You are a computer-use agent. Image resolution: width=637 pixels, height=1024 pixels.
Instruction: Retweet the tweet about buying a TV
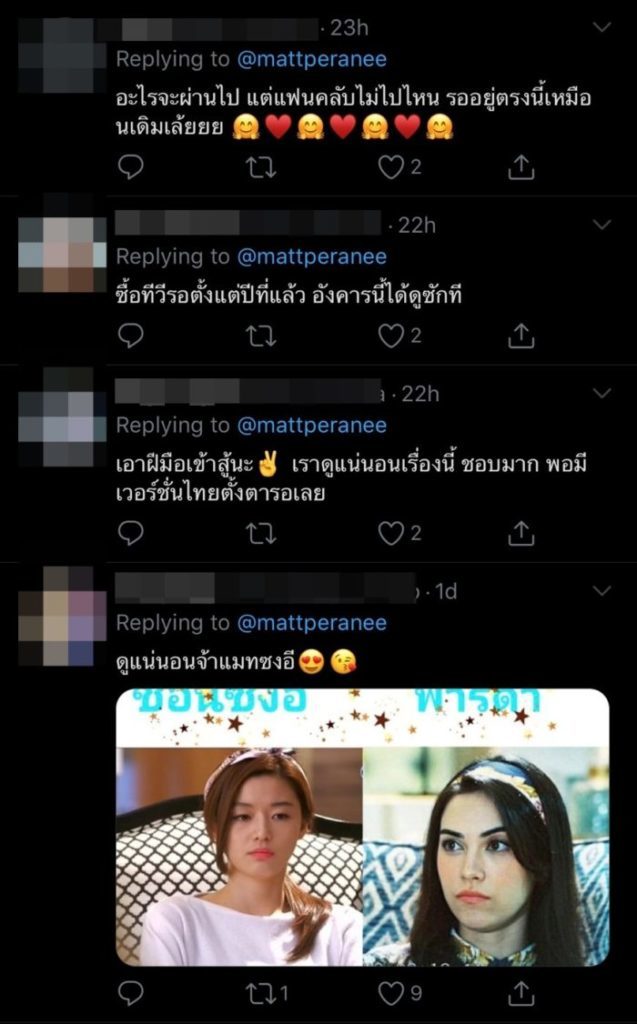pyautogui.click(x=261, y=336)
